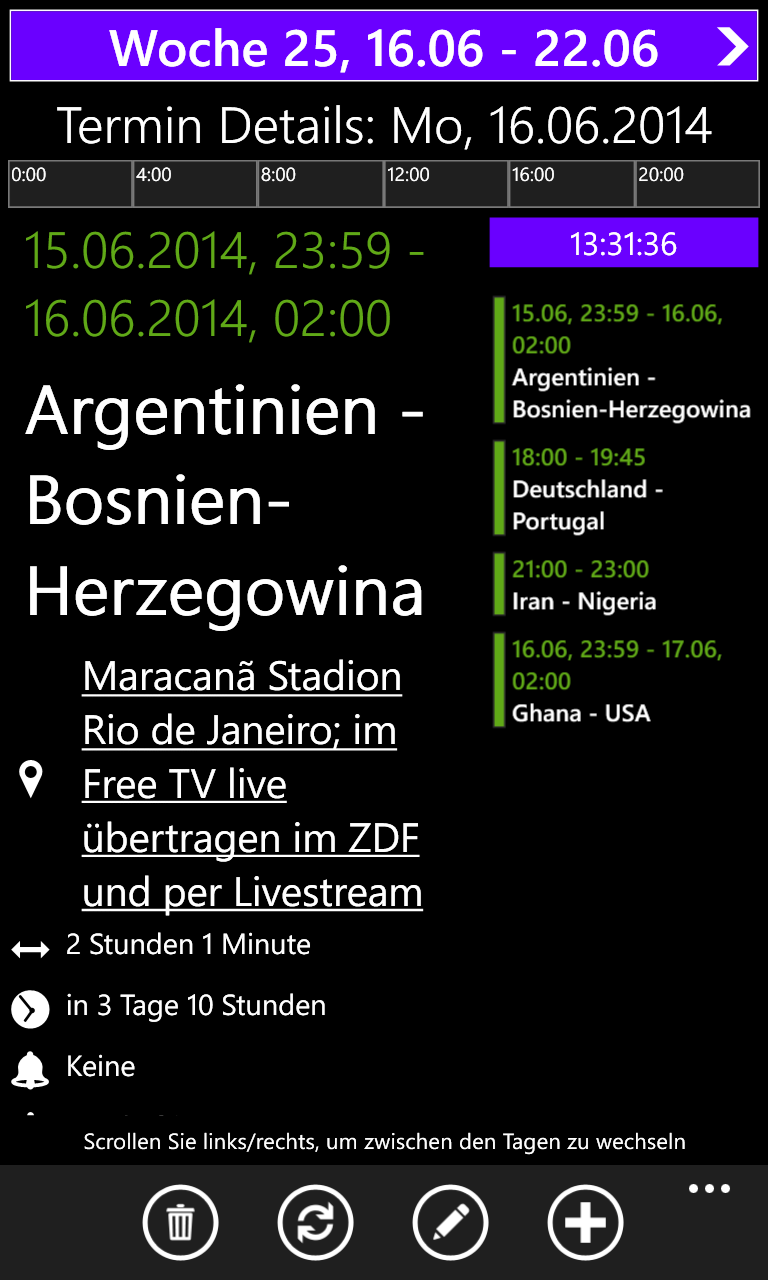Tap the 20:00 slot in the timeline
The height and width of the screenshot is (1280, 768).
[x=697, y=184]
